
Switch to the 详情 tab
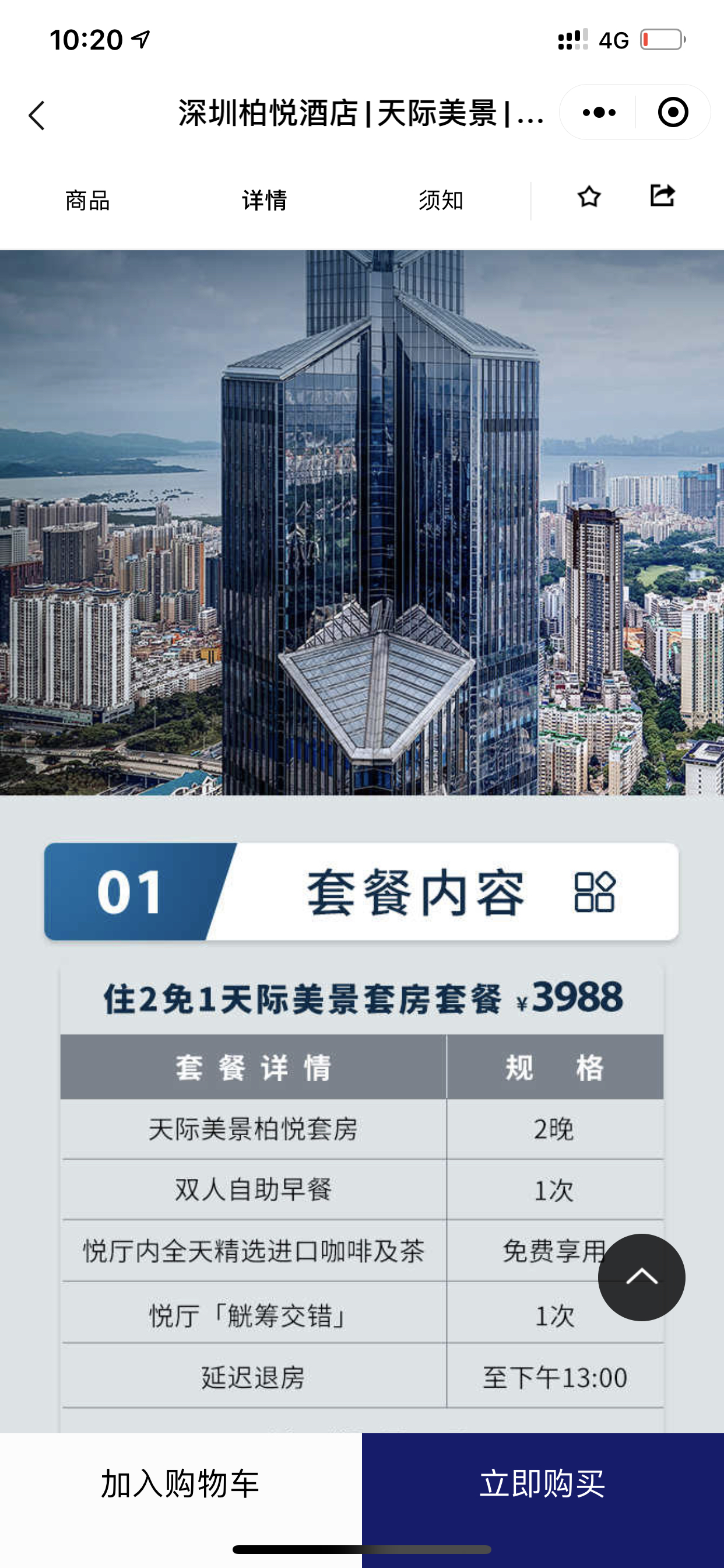[264, 200]
